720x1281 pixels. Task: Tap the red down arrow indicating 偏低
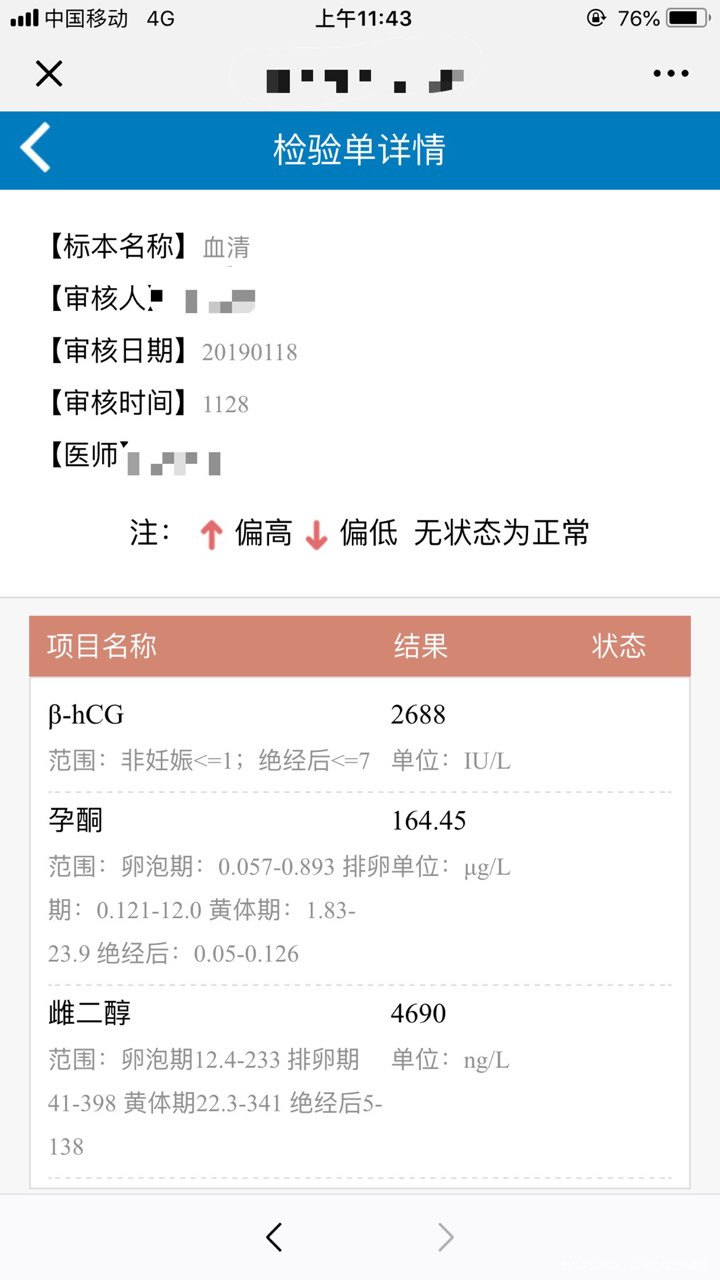316,534
